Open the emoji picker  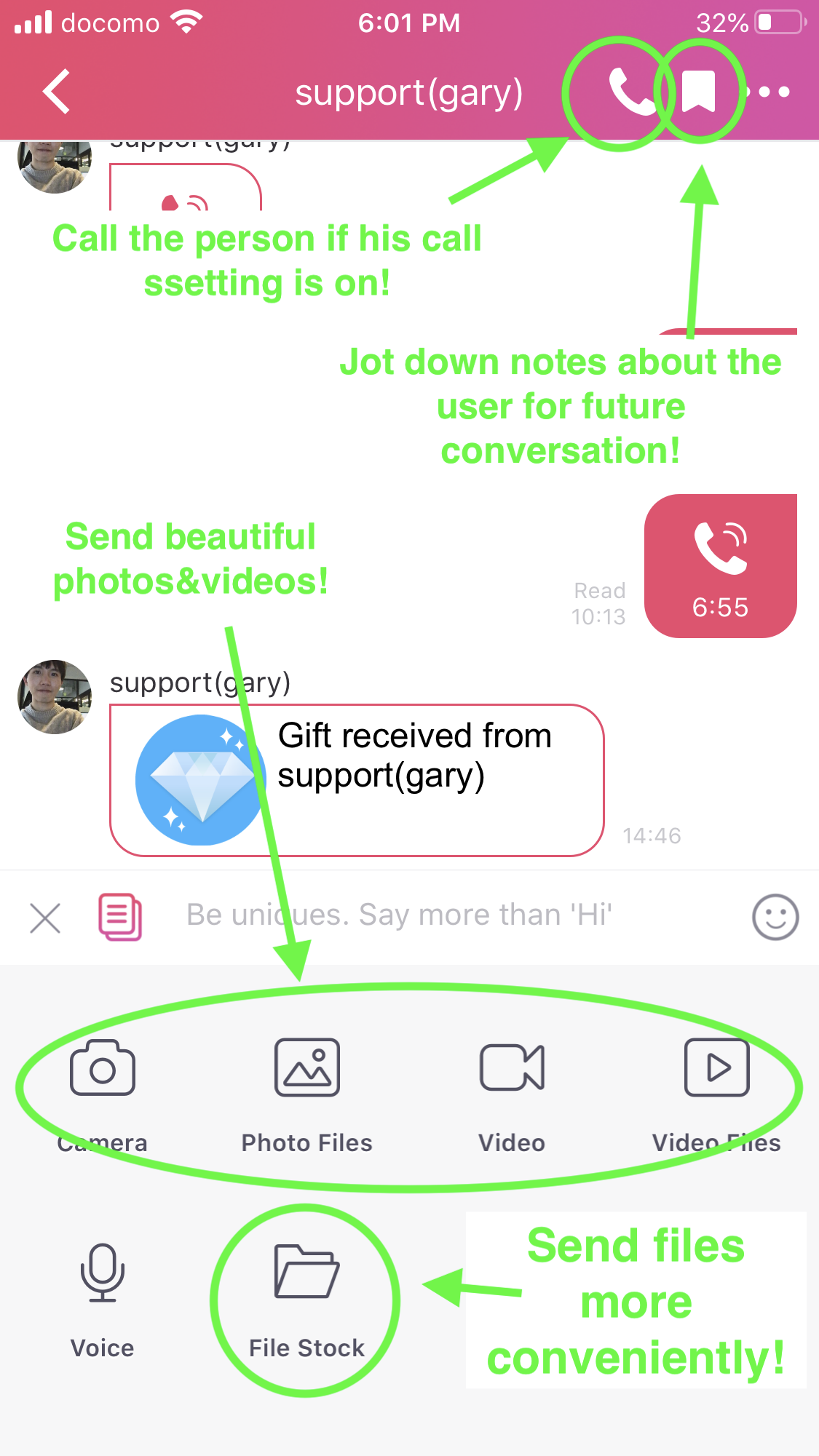(x=775, y=917)
